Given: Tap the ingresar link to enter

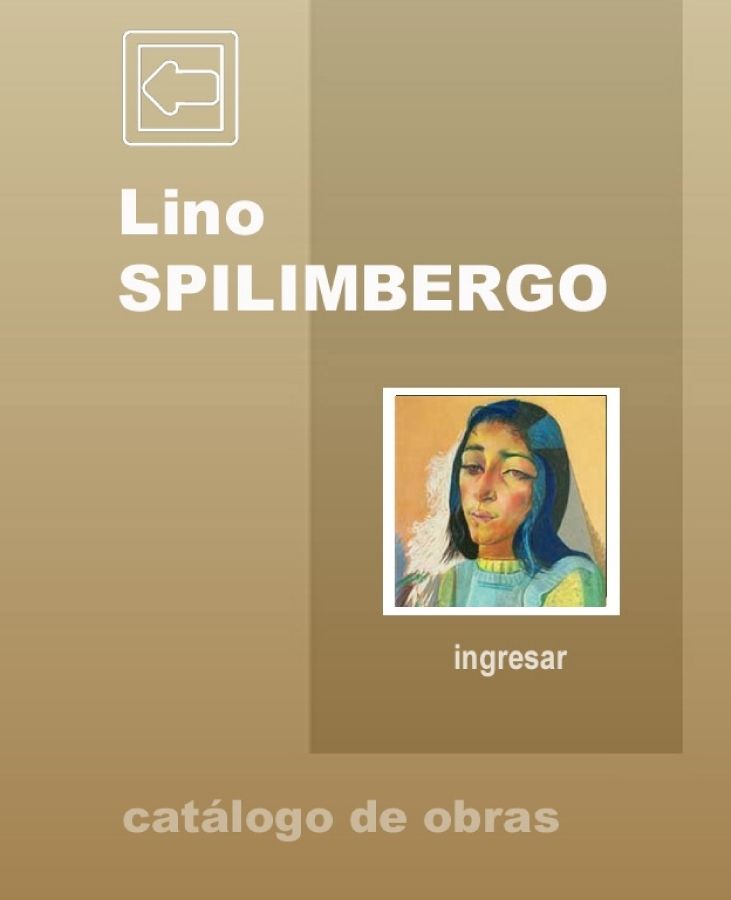Looking at the screenshot, I should click(x=510, y=660).
